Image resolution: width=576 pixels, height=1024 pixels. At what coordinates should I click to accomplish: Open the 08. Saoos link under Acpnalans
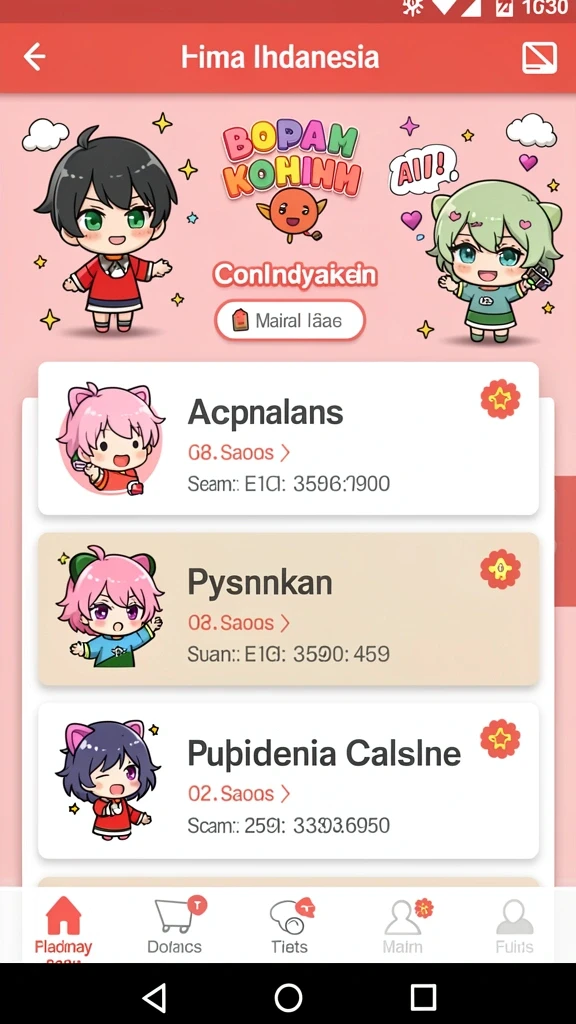239,452
